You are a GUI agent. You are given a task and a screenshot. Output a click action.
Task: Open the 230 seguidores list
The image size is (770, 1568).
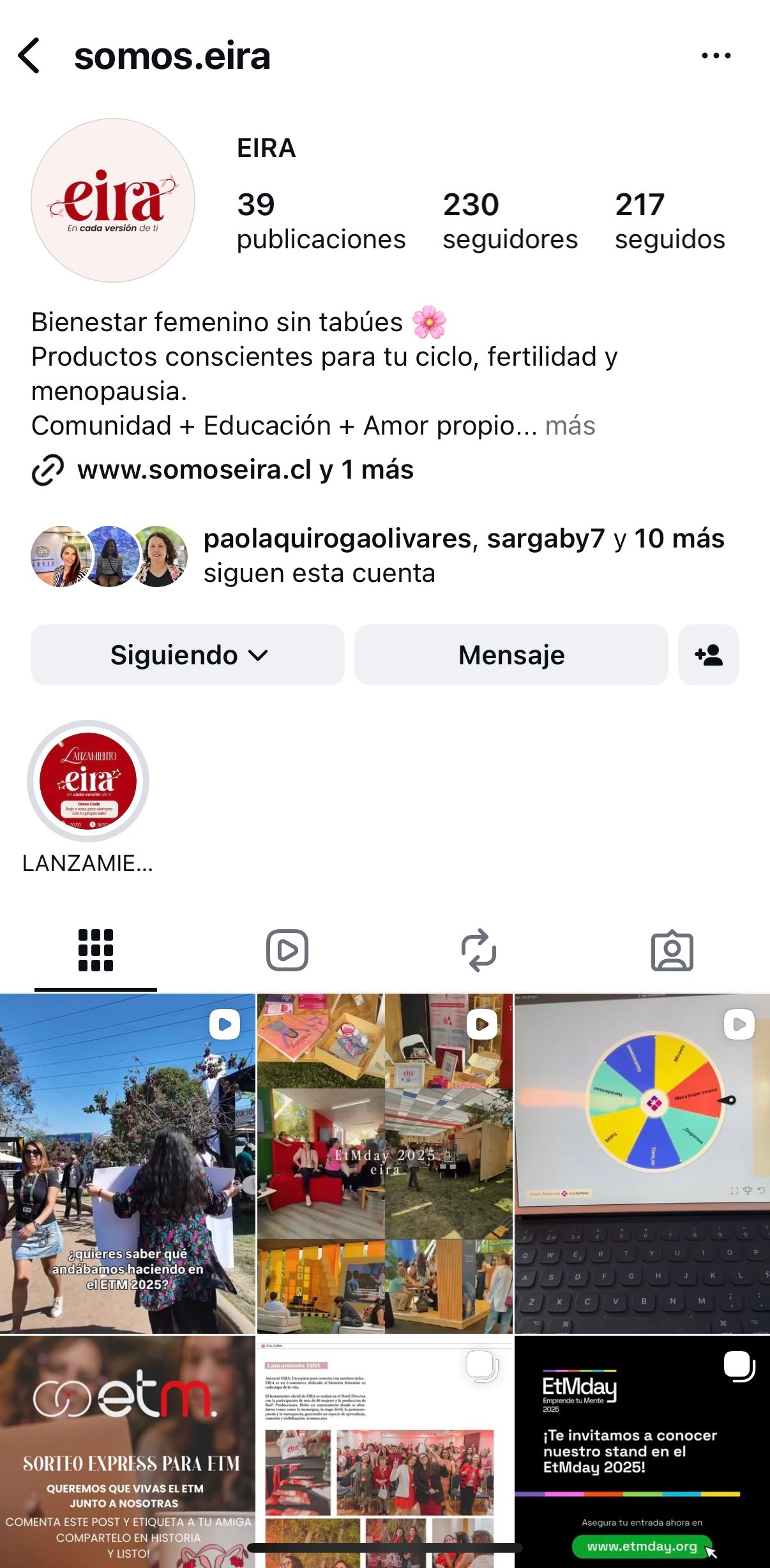(510, 221)
